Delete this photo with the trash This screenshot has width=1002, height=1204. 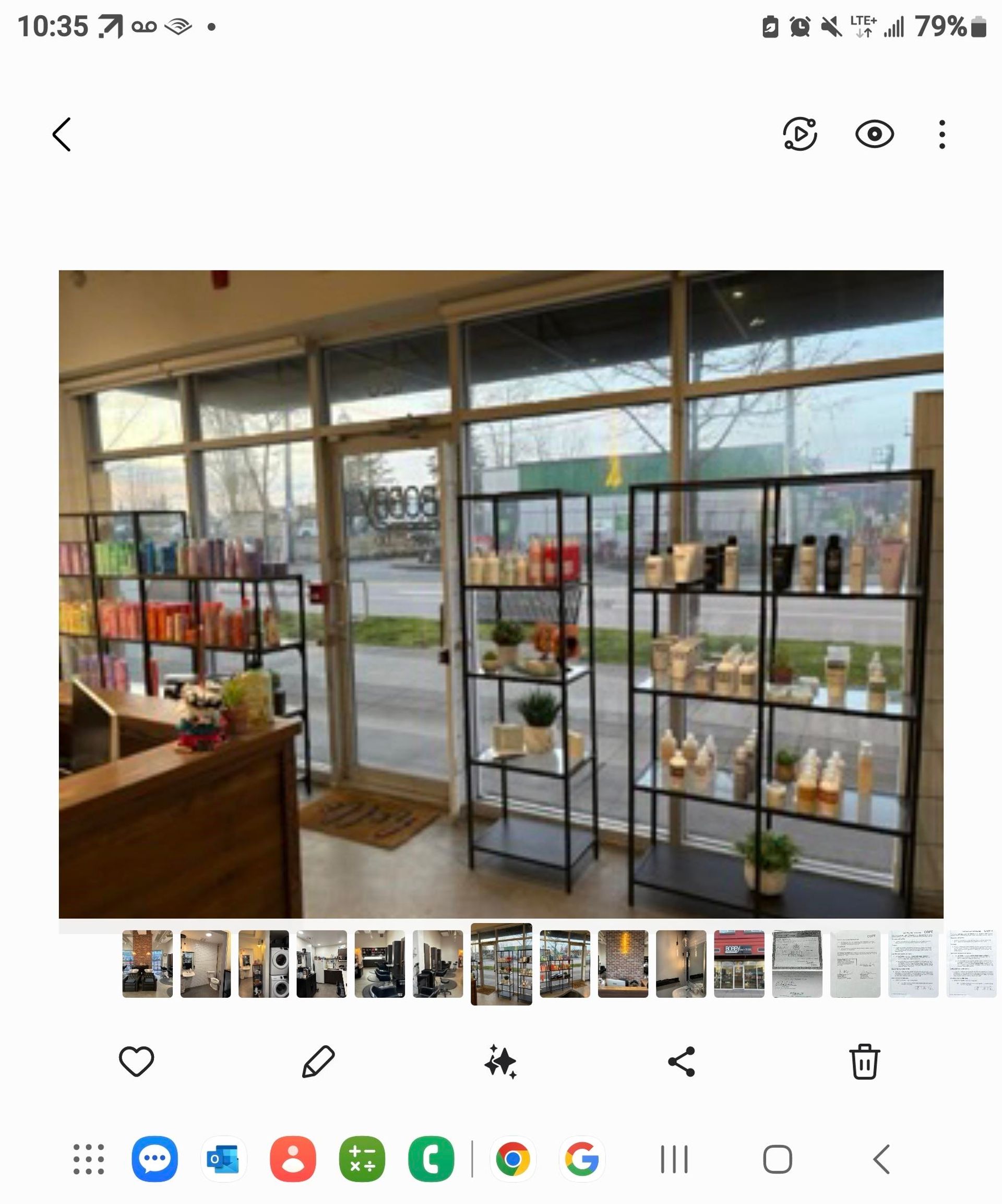[864, 1061]
